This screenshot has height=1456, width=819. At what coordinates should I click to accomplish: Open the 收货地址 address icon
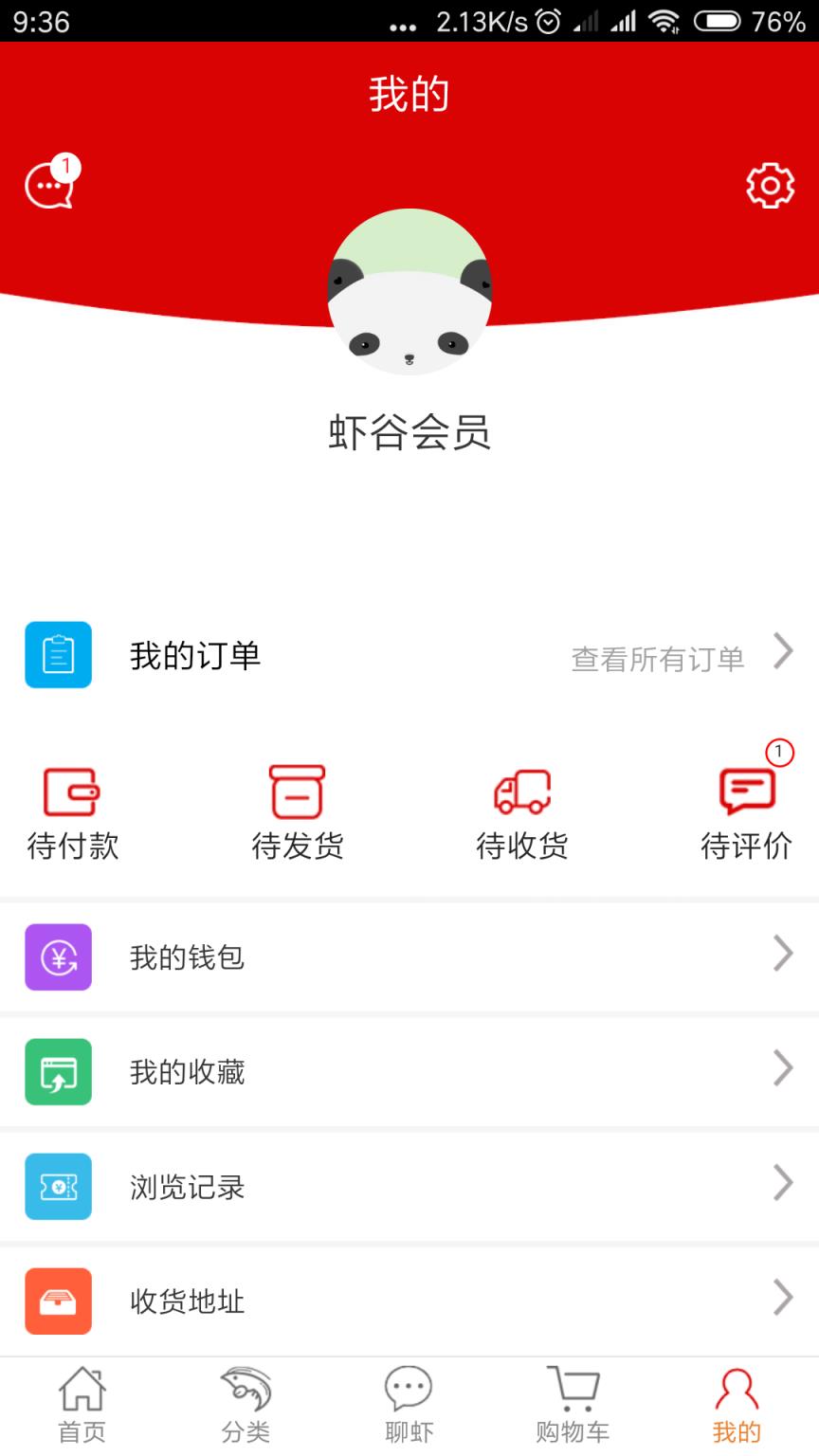click(x=58, y=1301)
